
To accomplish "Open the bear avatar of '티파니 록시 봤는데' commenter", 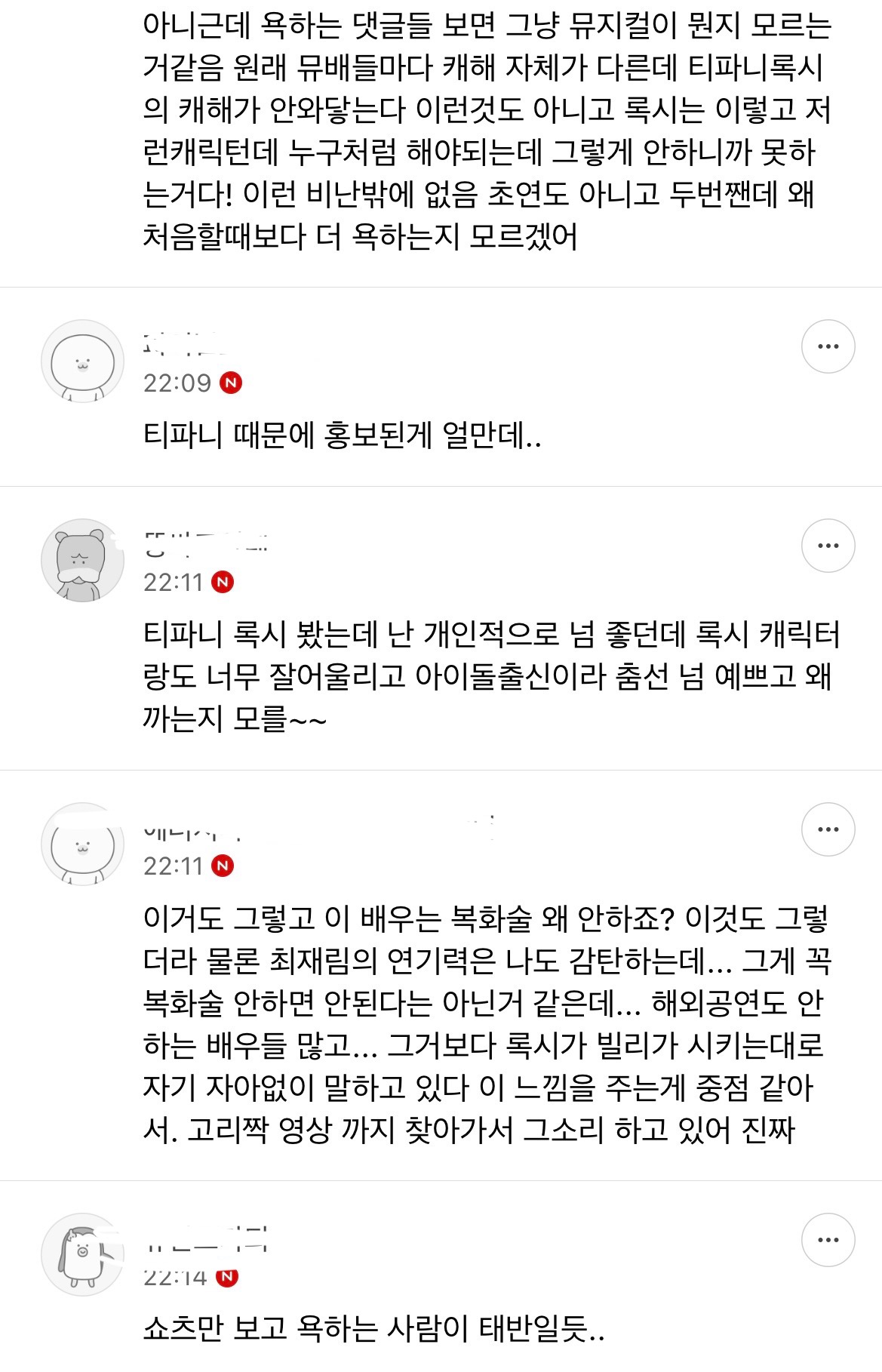I will coord(82,561).
